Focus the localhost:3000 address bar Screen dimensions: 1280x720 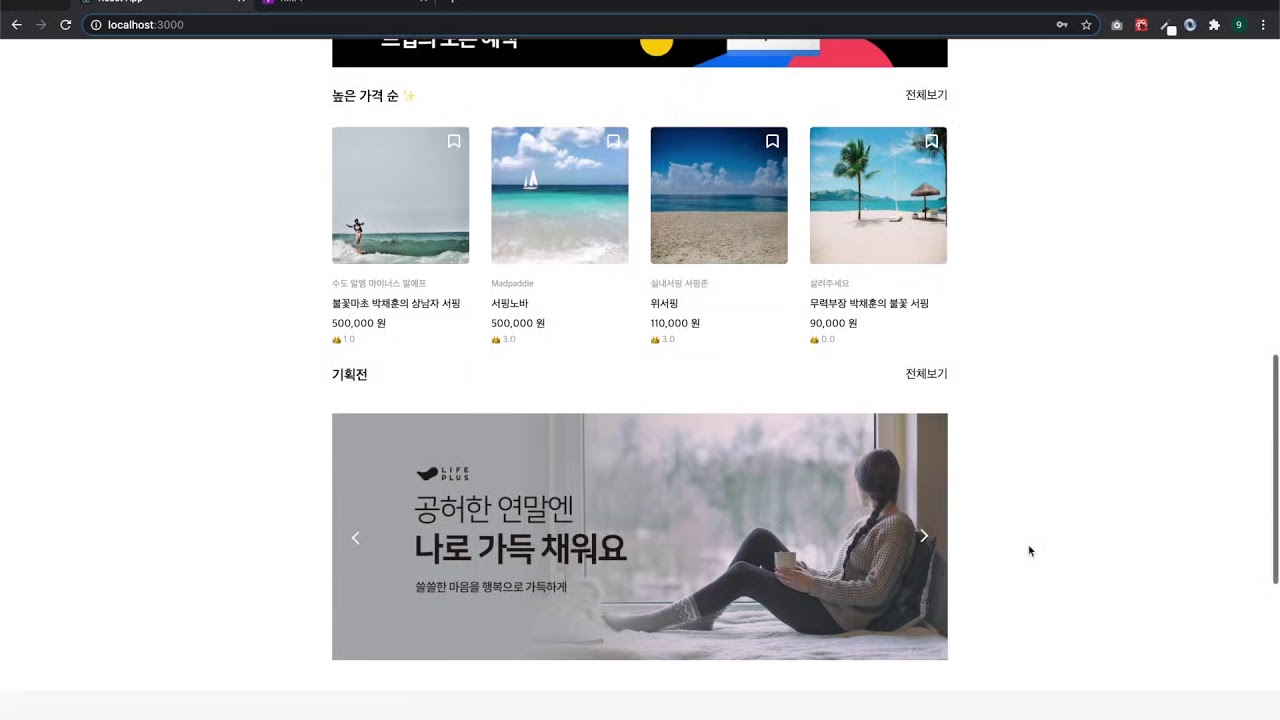tap(500, 25)
